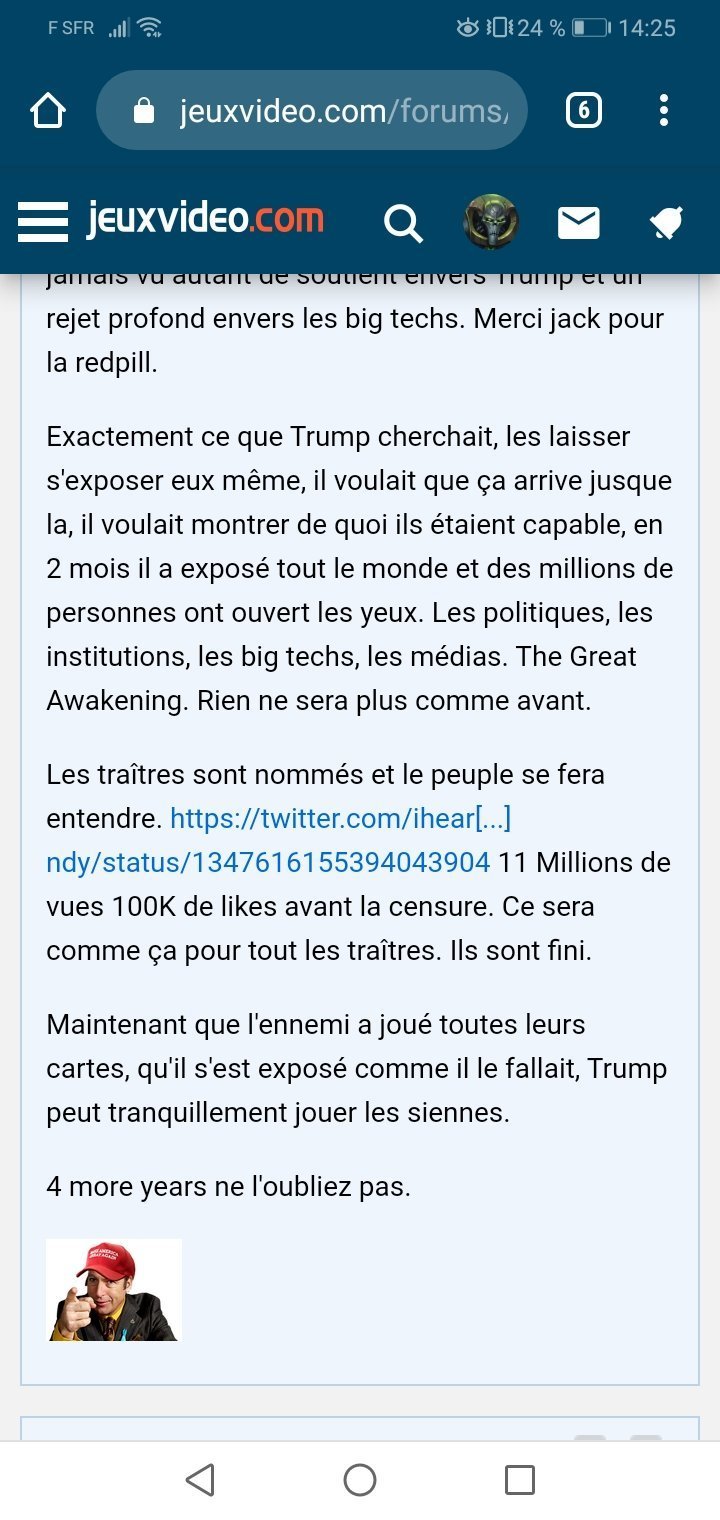
Task: Open the user profile avatar
Action: tap(490, 222)
